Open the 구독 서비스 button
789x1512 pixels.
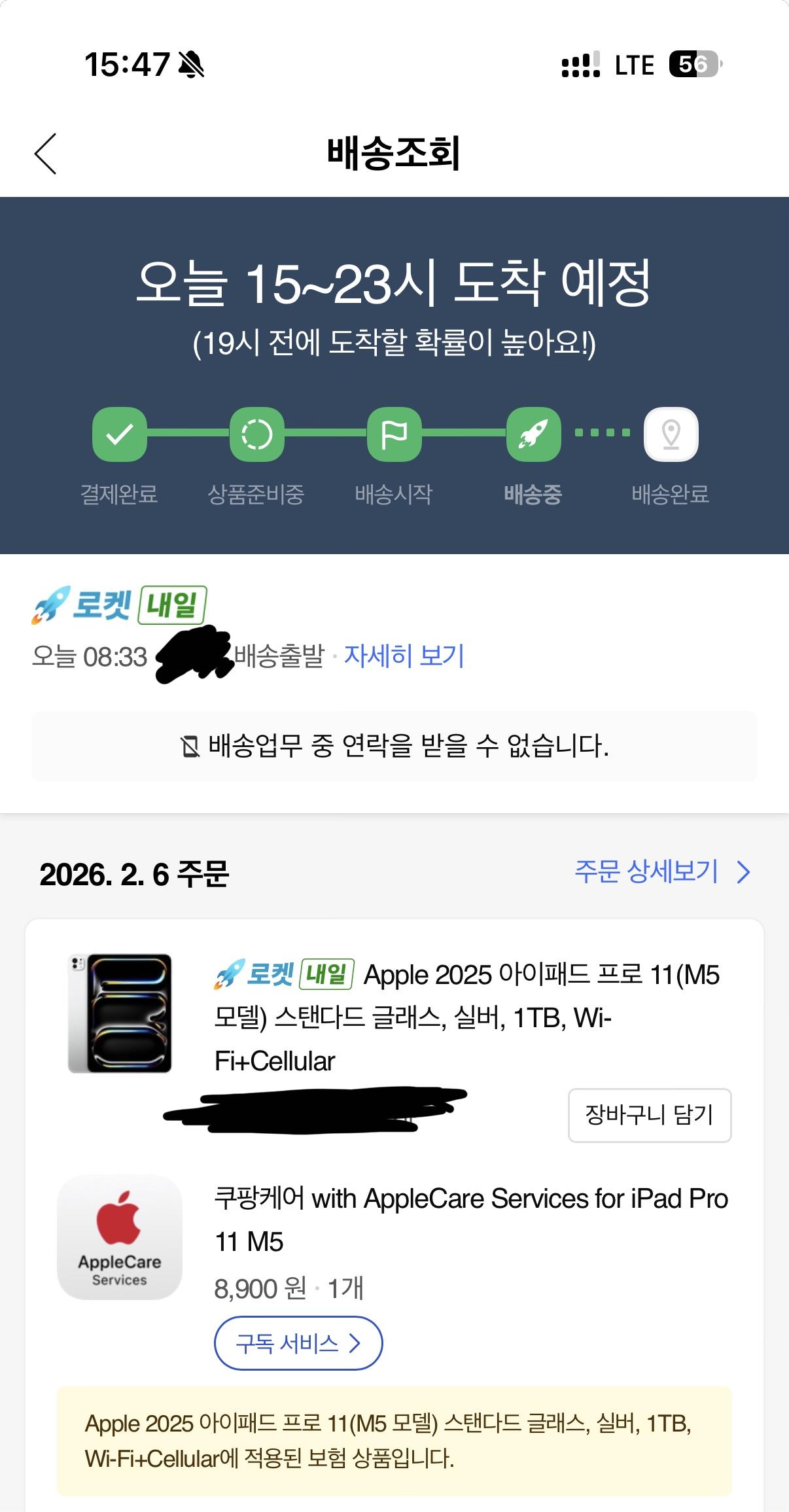298,1343
